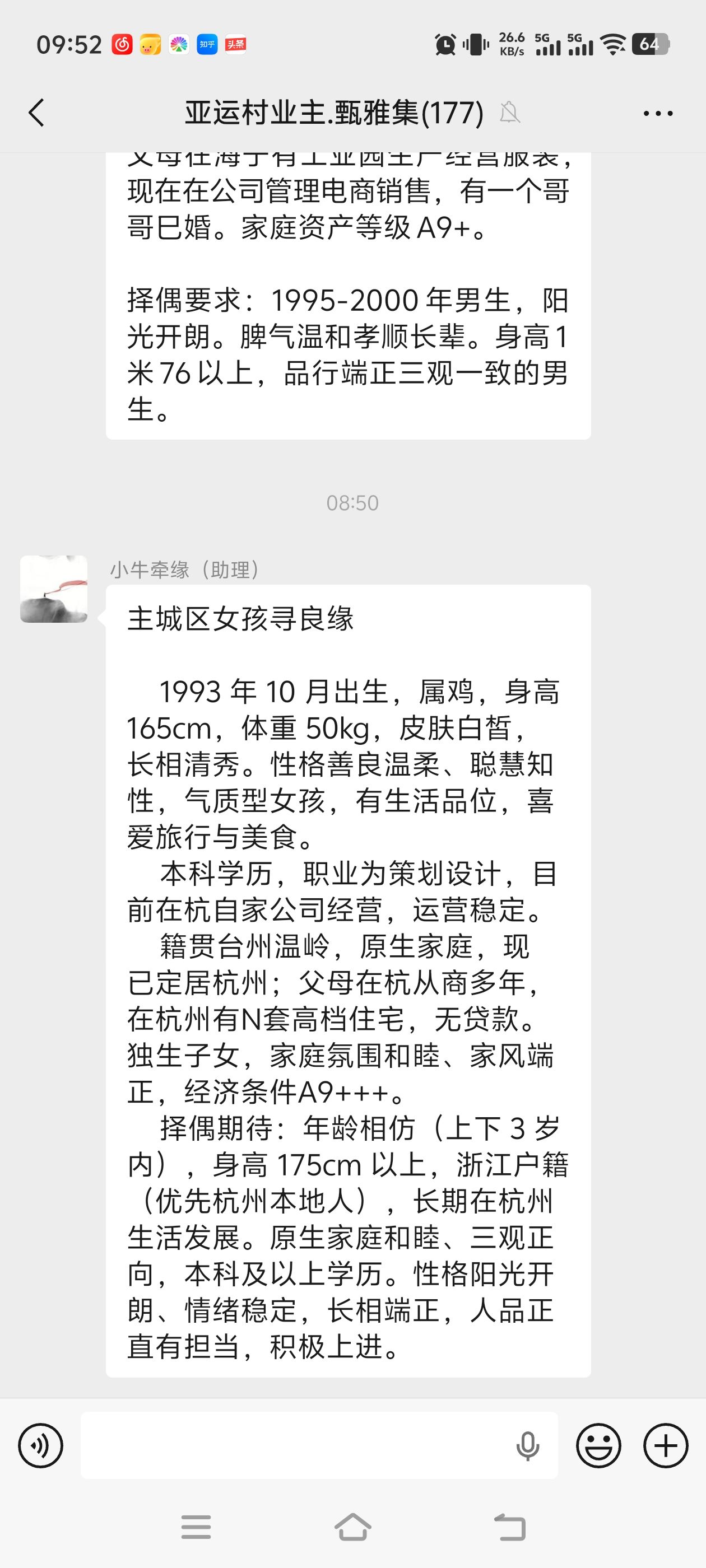Viewport: 706px width, 1568px height.
Task: Open the plus attachment menu
Action: pyautogui.click(x=665, y=1445)
